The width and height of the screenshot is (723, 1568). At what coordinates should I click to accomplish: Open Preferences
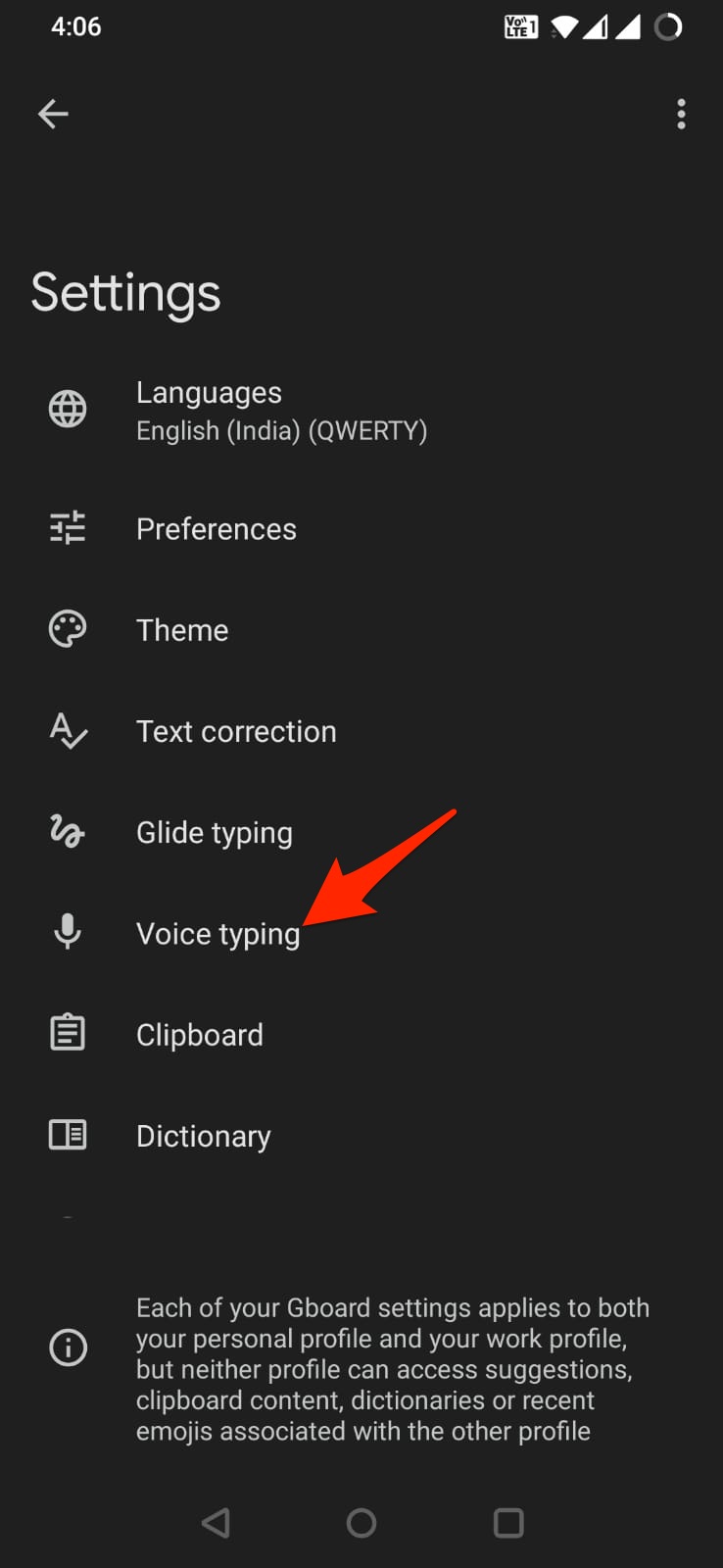pyautogui.click(x=217, y=529)
